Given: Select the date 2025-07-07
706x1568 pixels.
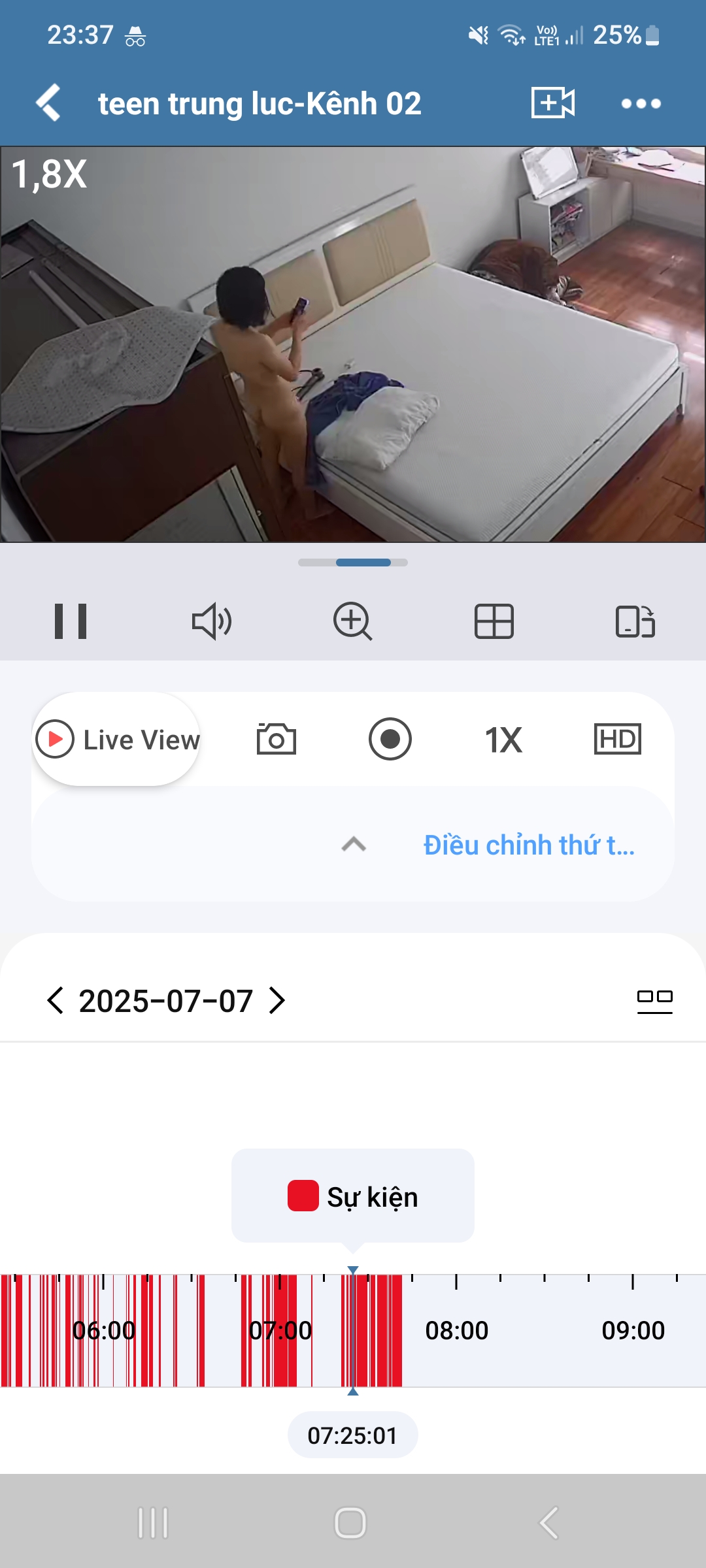Looking at the screenshot, I should click(165, 1000).
